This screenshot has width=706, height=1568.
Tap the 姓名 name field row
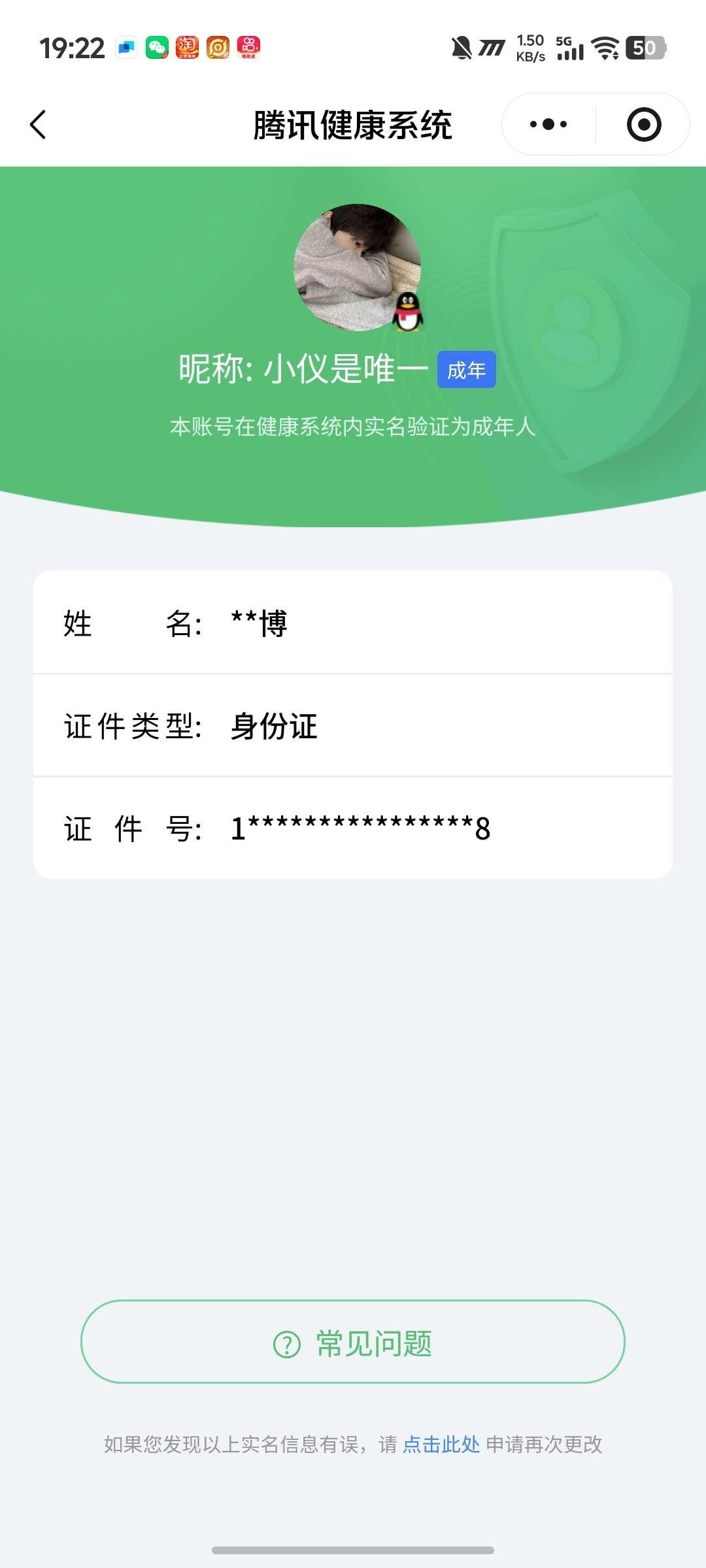pyautogui.click(x=353, y=625)
